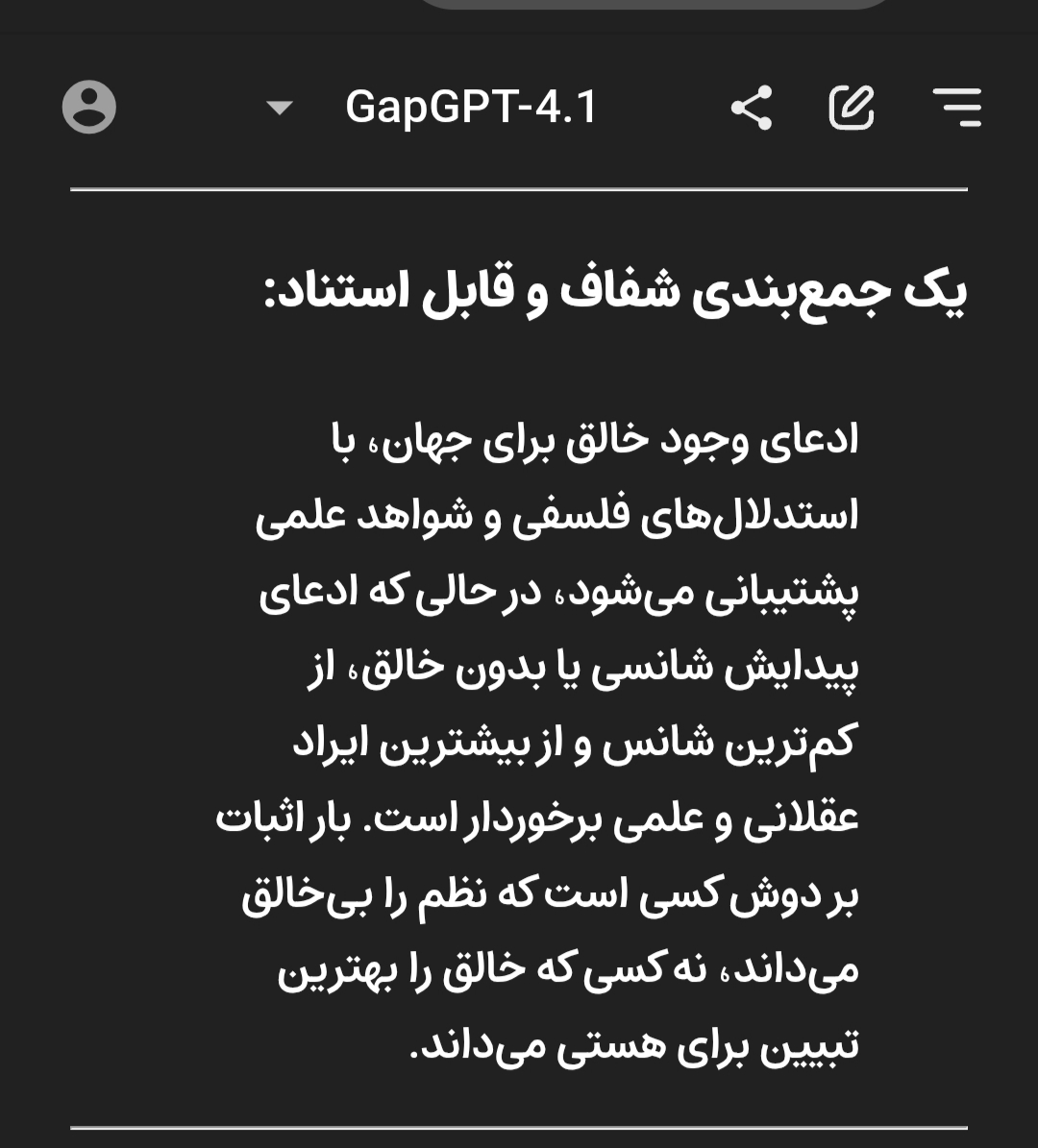
Task: Open the user profile icon
Action: coord(89,107)
